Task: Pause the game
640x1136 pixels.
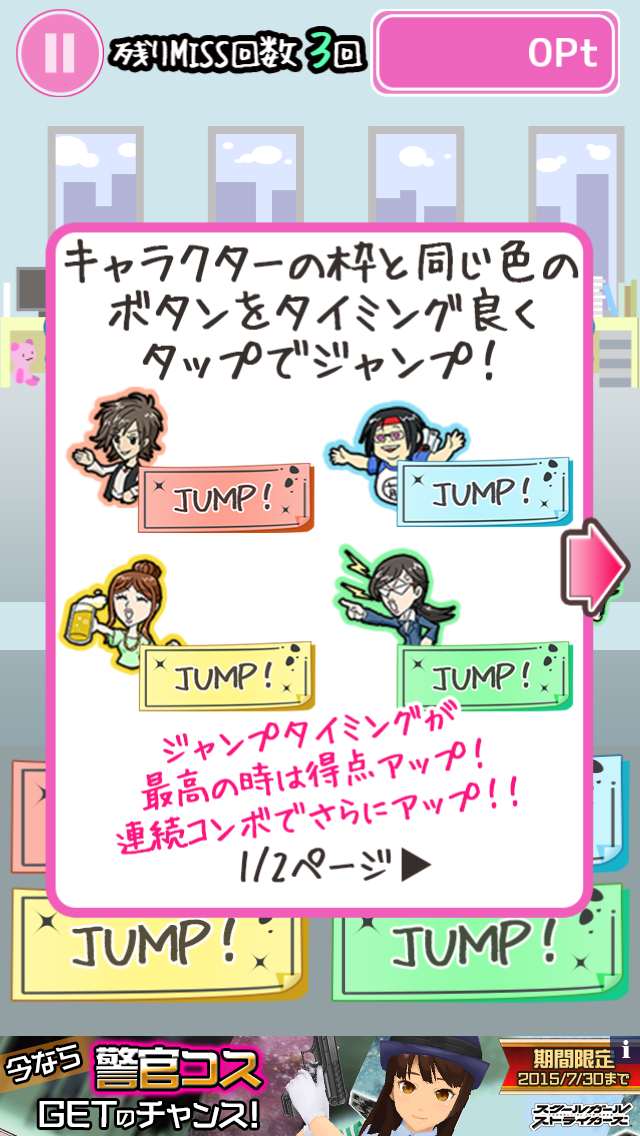Action: click(x=59, y=53)
